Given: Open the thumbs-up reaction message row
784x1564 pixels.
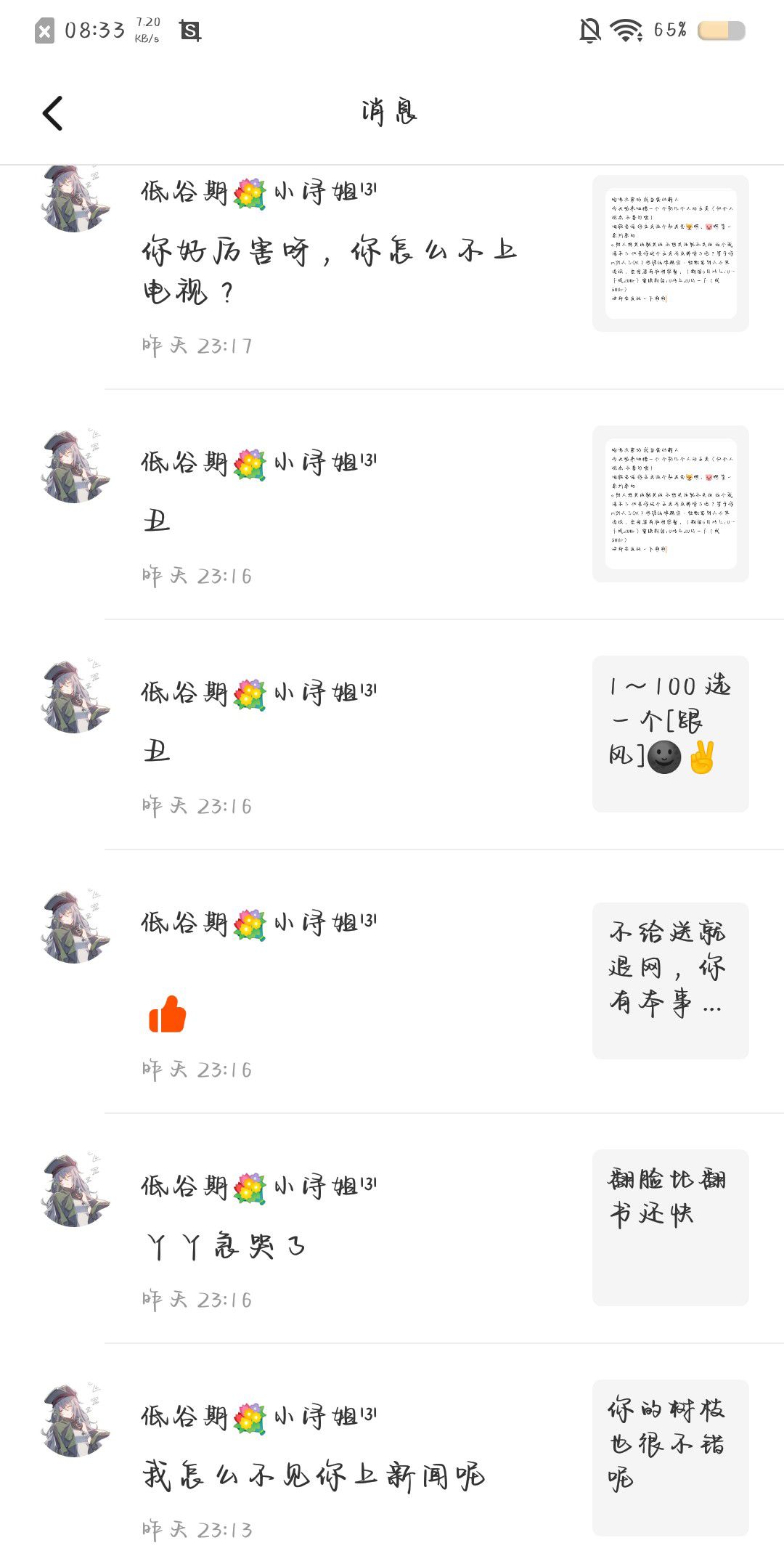Looking at the screenshot, I should [168, 1013].
